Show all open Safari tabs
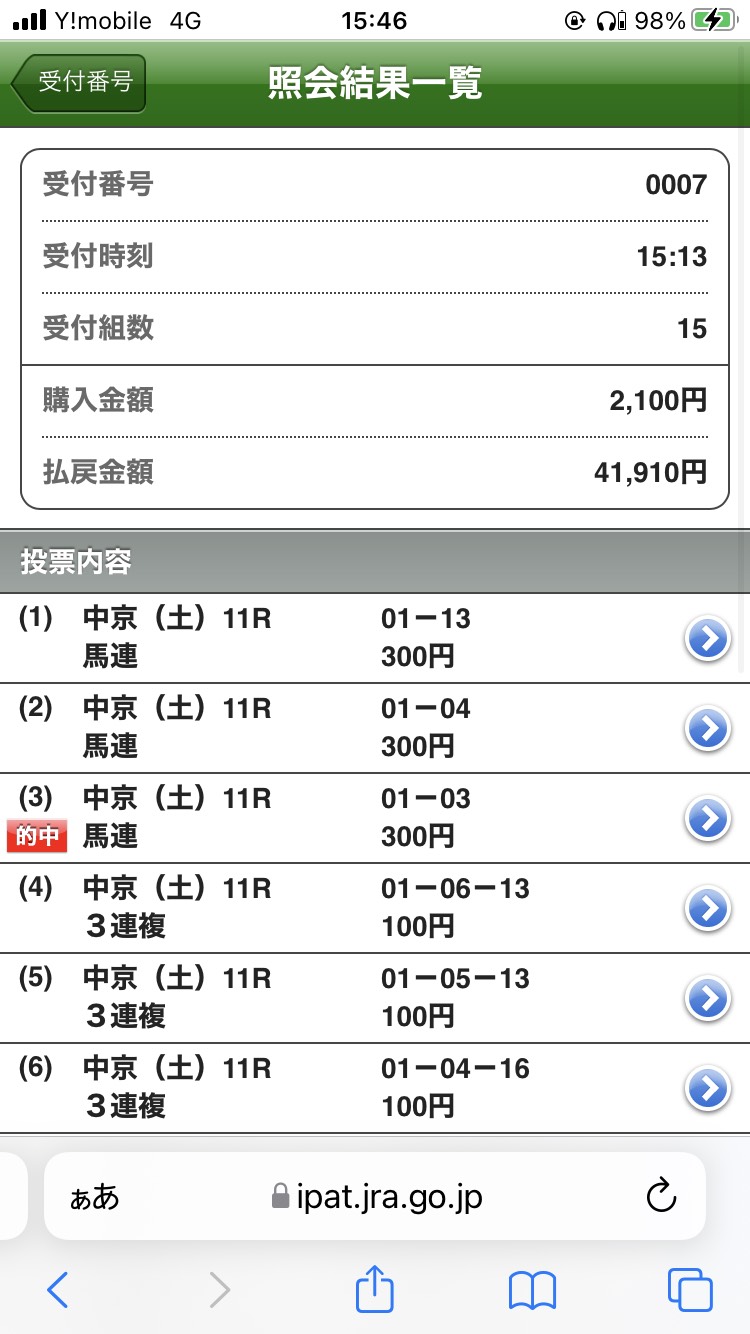The image size is (750, 1334). [690, 1290]
